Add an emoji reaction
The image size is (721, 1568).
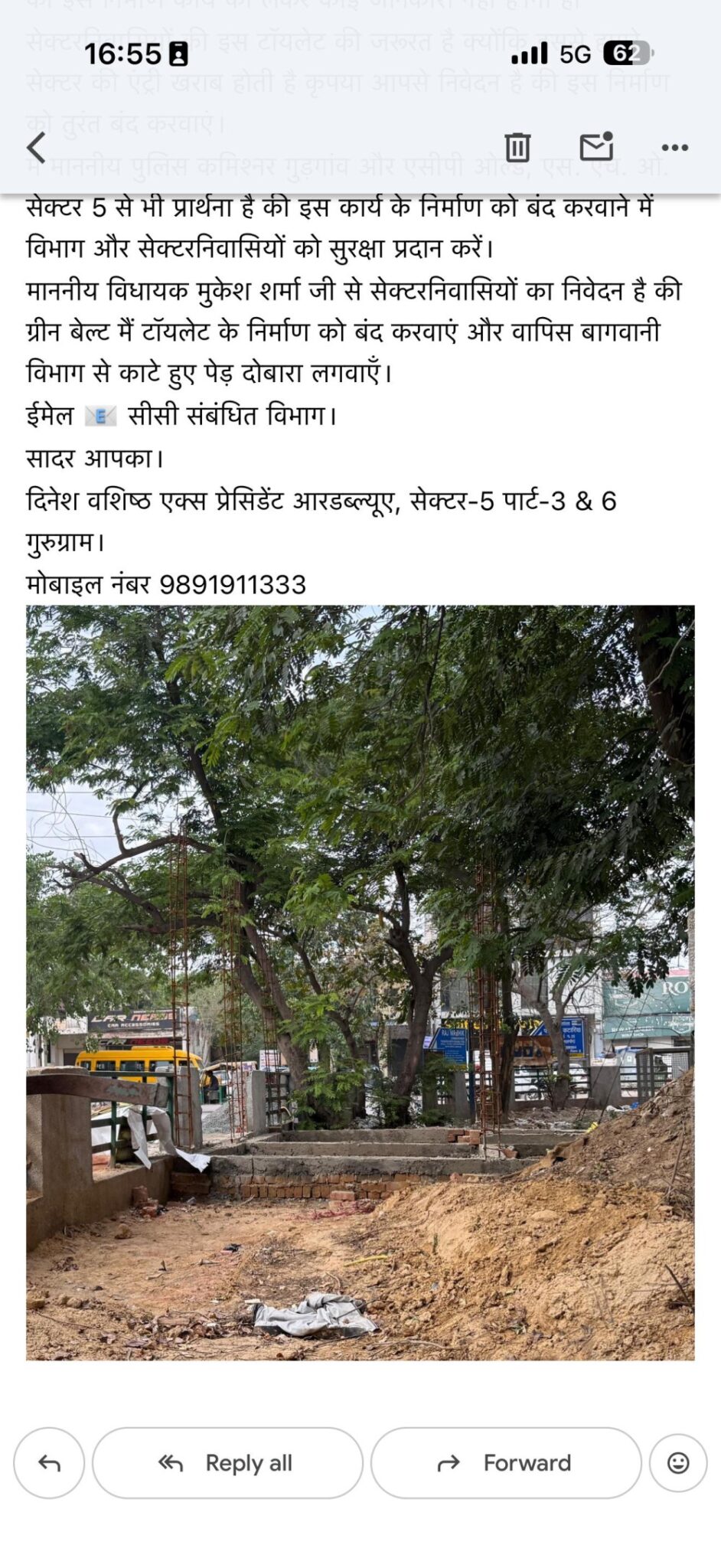pyautogui.click(x=678, y=1463)
